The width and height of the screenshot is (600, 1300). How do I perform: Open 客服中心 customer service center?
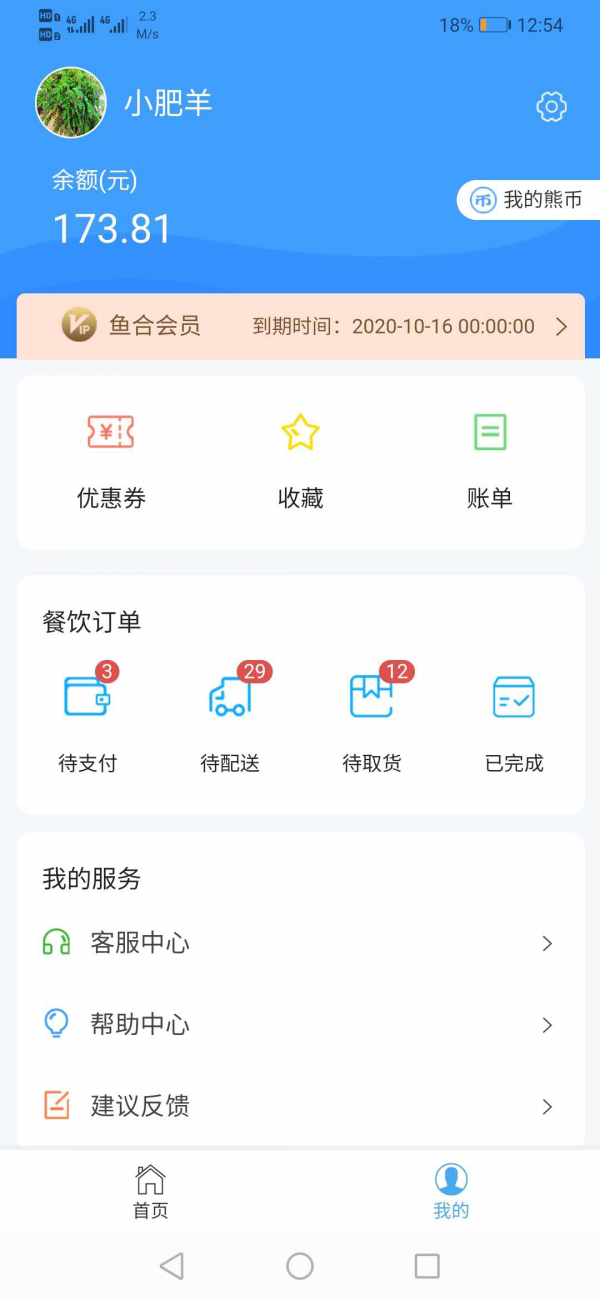click(300, 943)
